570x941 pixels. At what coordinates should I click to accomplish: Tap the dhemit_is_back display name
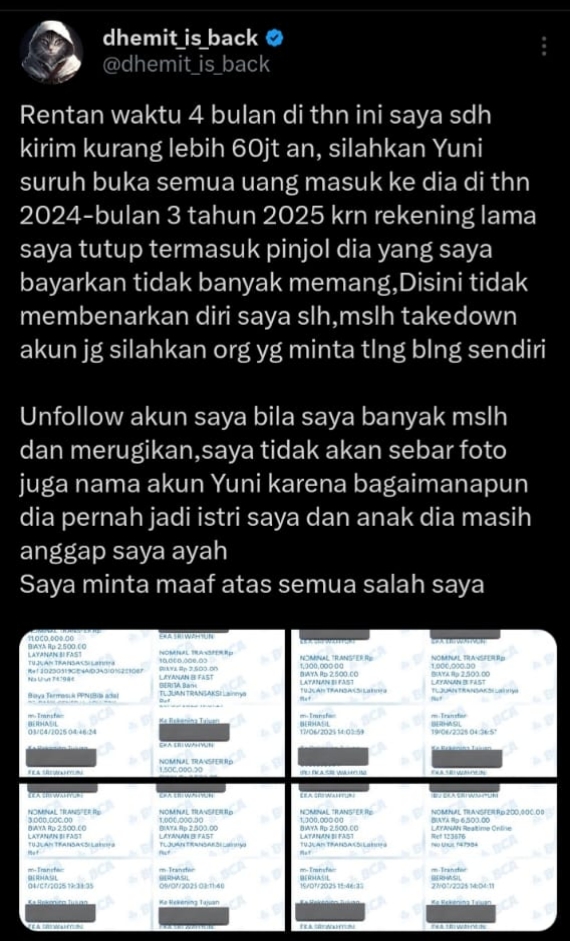180,38
